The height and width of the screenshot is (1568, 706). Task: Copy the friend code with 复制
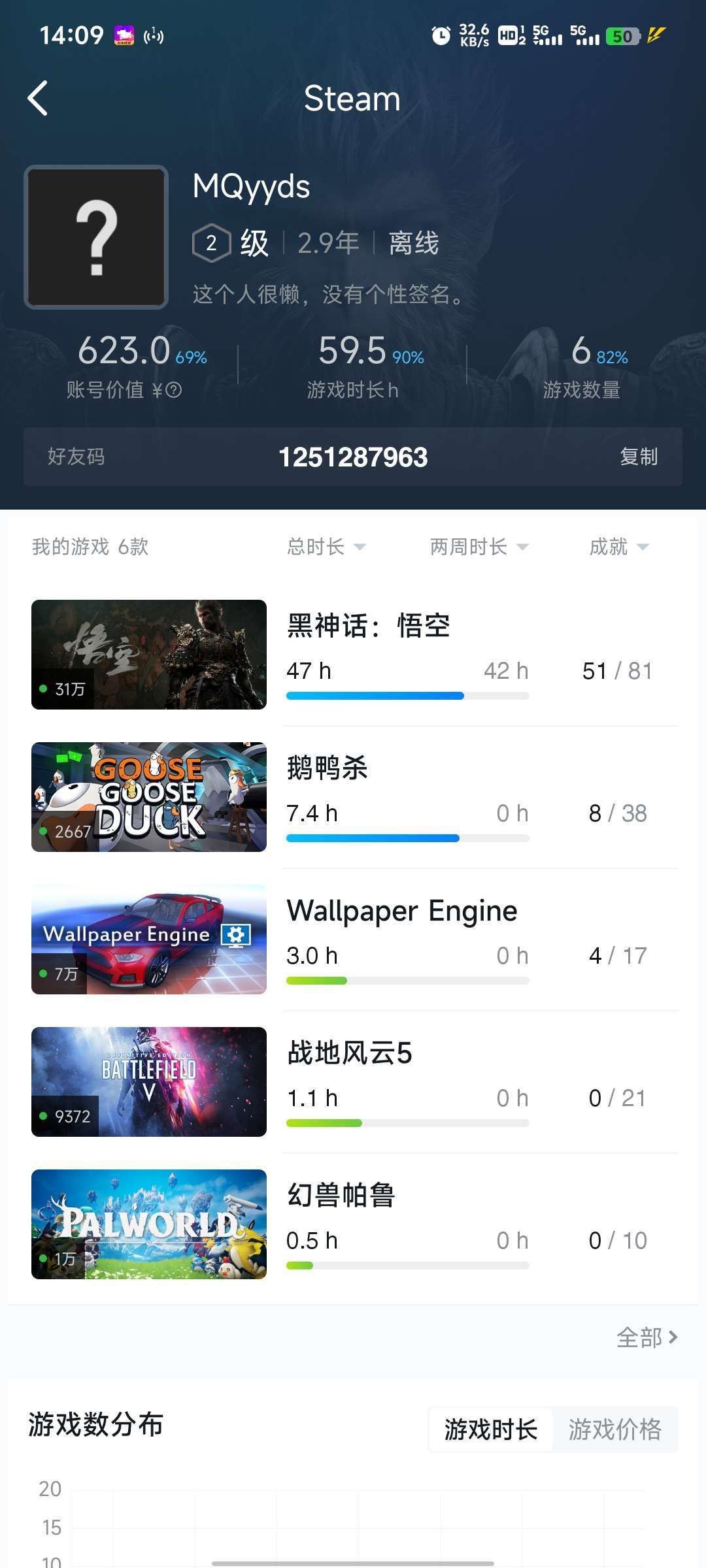[639, 457]
